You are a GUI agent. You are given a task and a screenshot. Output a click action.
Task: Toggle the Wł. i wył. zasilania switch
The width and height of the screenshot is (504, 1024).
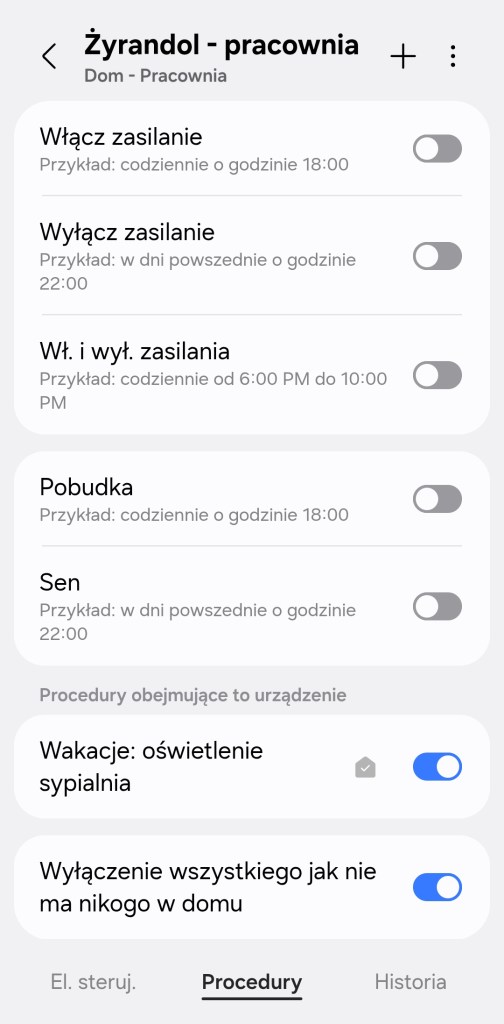click(437, 376)
